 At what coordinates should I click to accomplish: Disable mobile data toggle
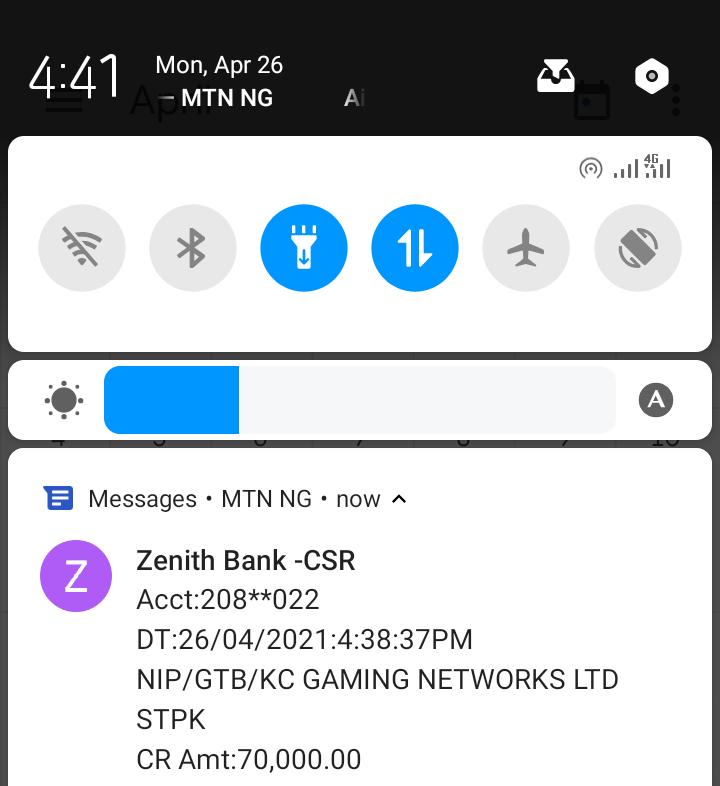(415, 248)
